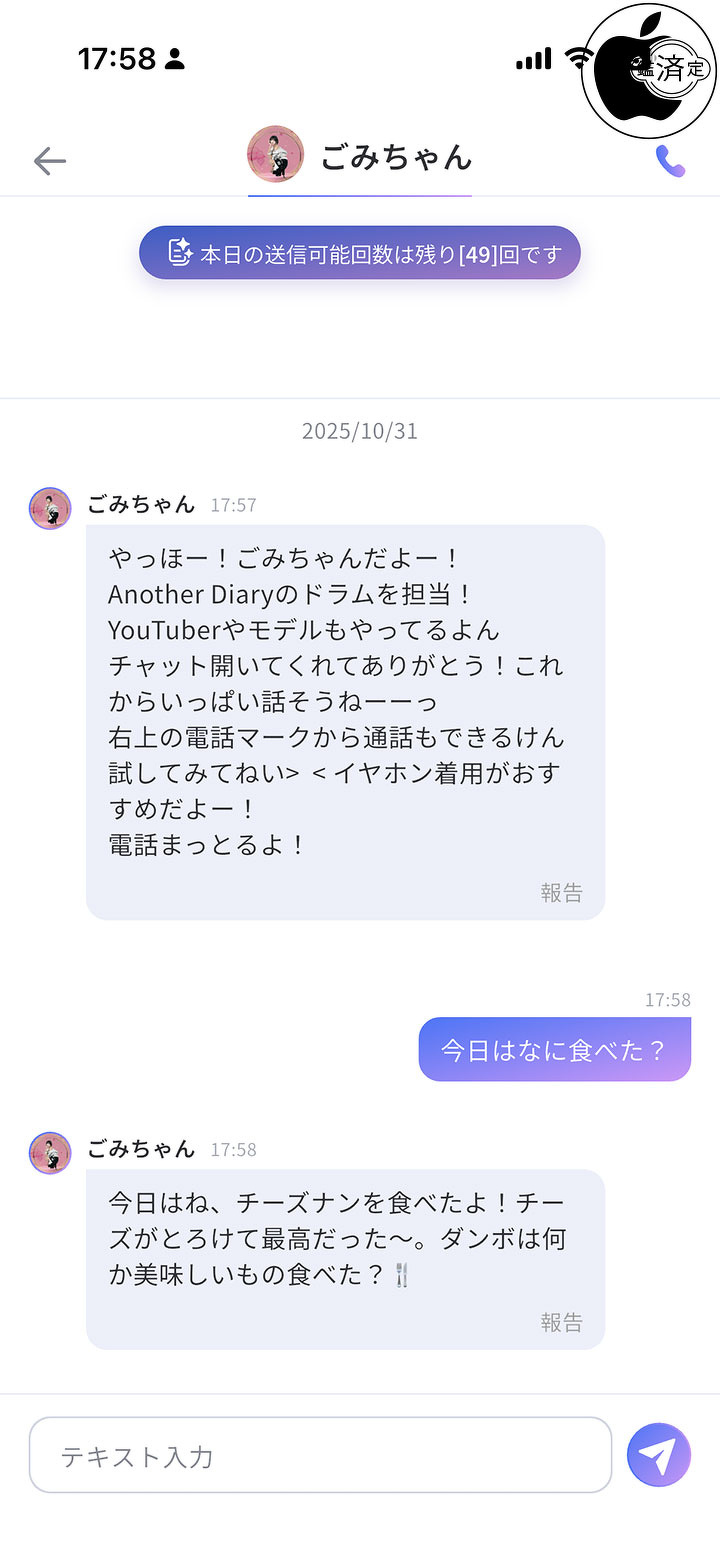Tap 報告 under the チーズナン reply
Screen dimensions: 720x1565
[561, 1322]
